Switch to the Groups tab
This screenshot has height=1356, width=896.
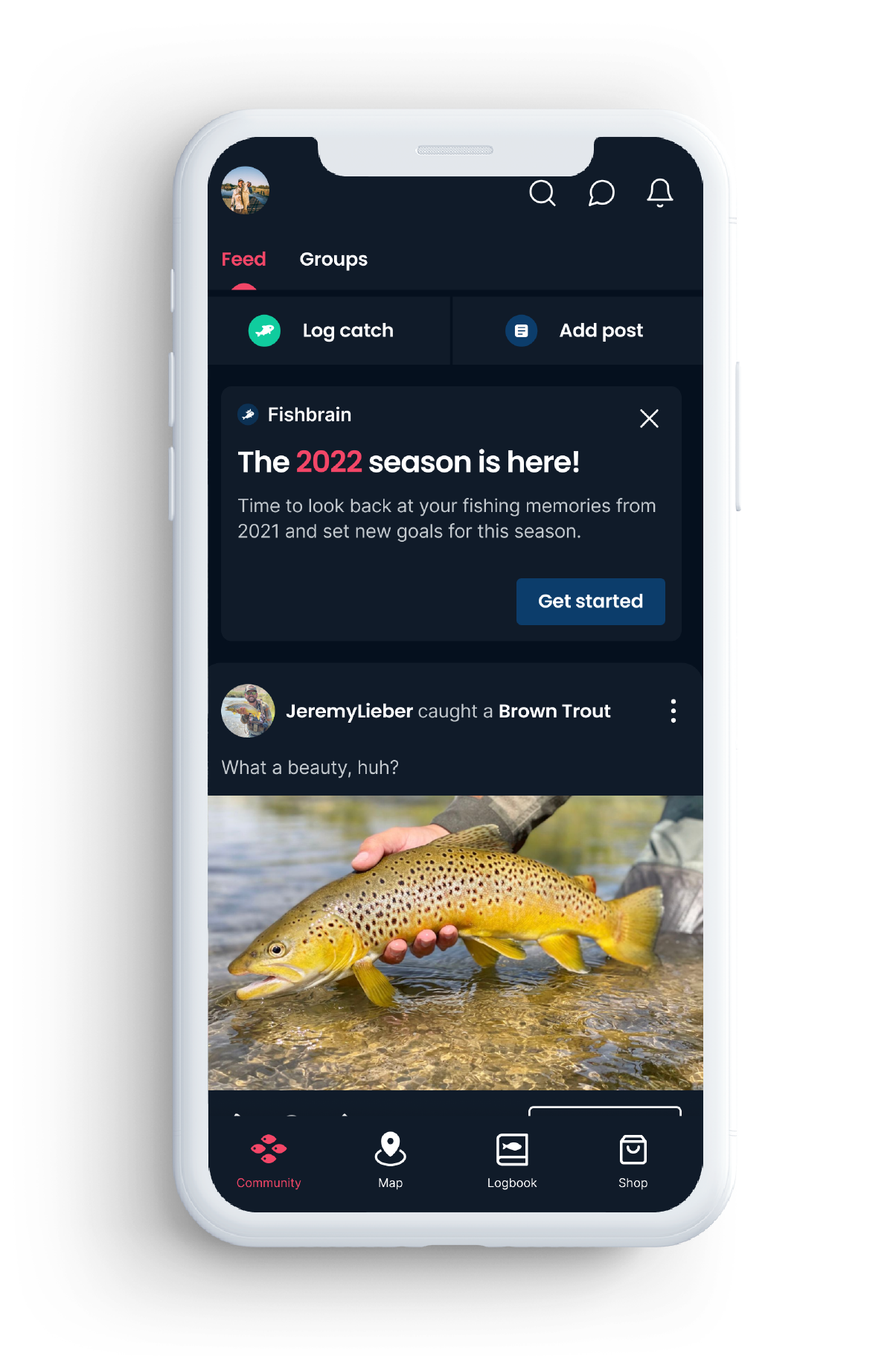pos(333,259)
